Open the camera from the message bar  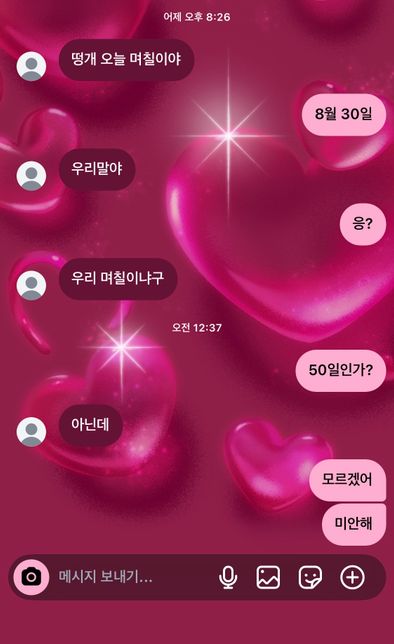tap(31, 577)
